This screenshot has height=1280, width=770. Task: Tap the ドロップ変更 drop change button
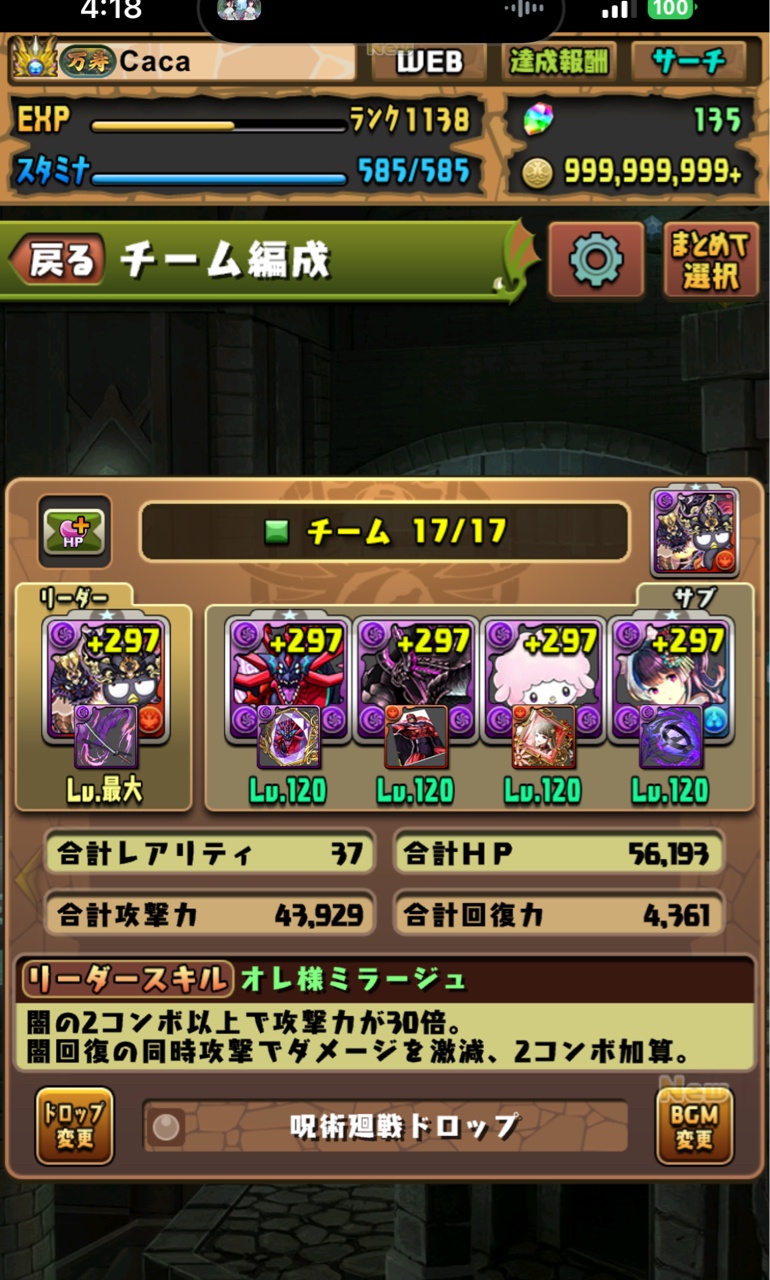[x=75, y=1126]
